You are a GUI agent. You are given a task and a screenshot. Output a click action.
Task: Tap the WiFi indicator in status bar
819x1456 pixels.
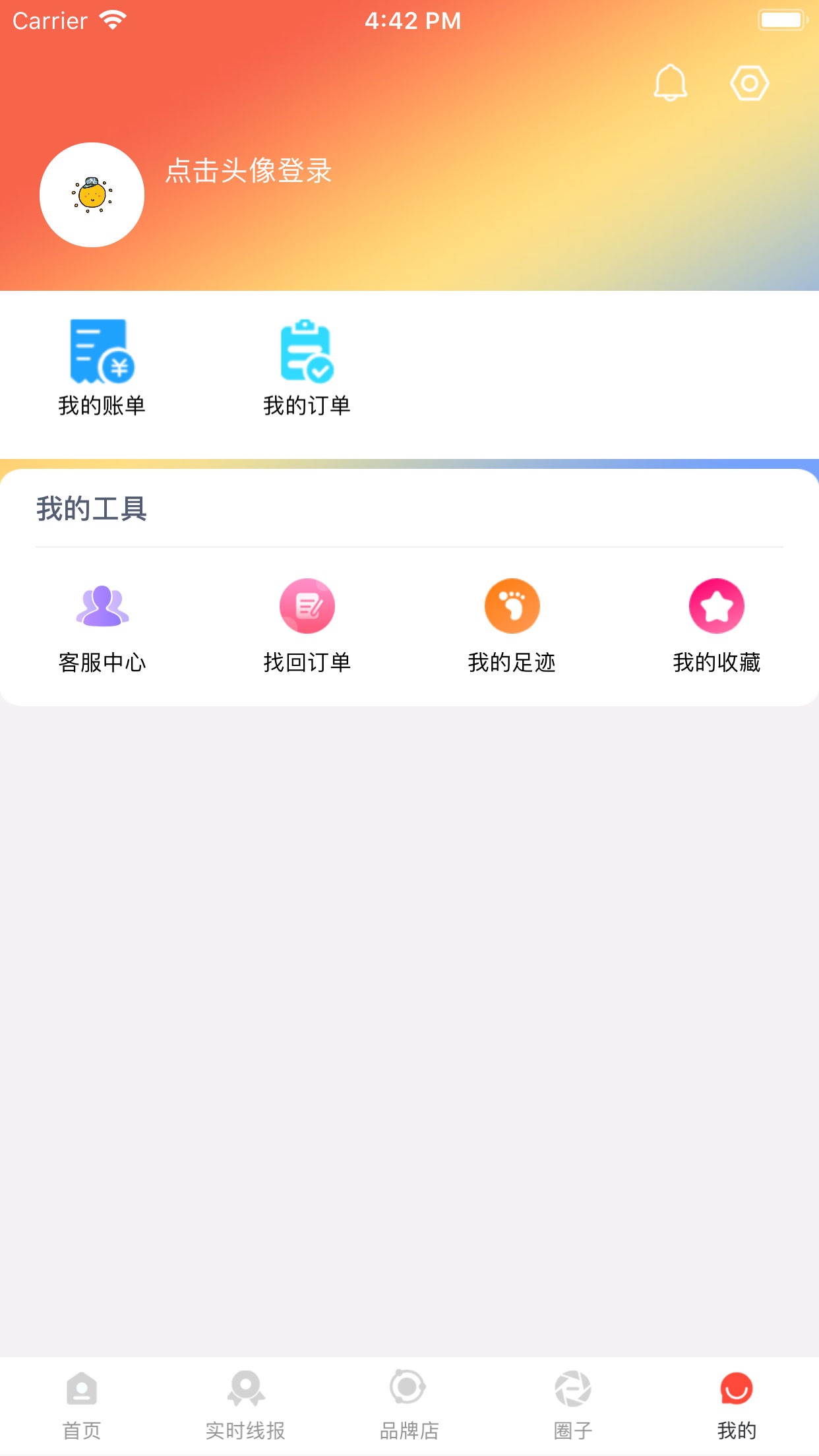[x=113, y=20]
